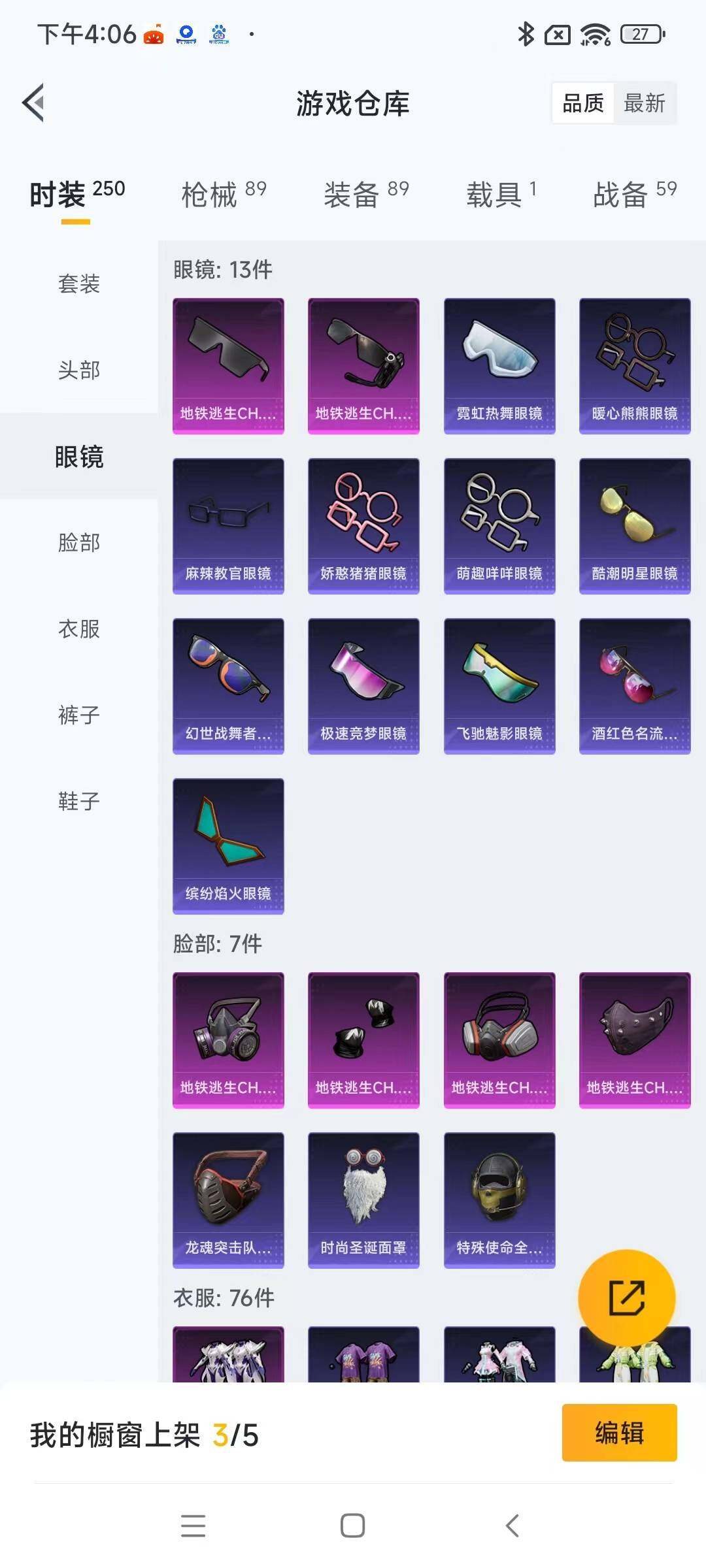Viewport: 706px width, 1568px height.
Task: Select the 头部 category in sidebar
Action: point(79,370)
